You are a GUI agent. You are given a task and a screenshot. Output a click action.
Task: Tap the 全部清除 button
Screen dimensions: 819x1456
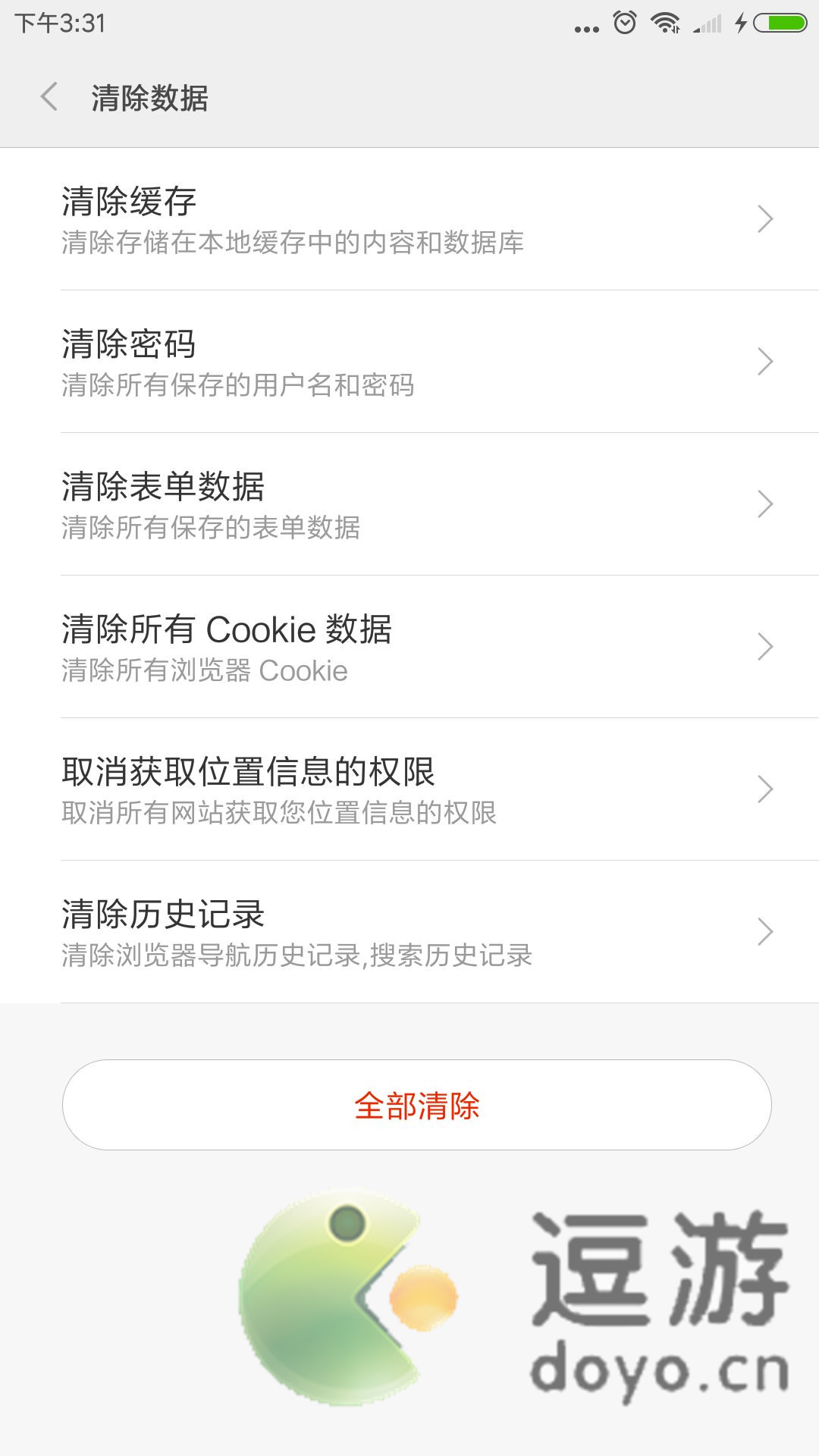pos(417,1105)
